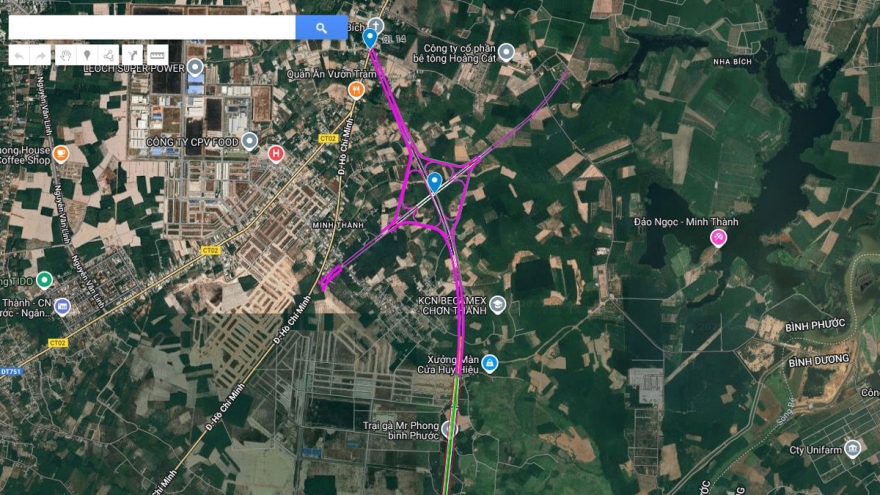Open the measure distance ruler tool

tap(157, 54)
